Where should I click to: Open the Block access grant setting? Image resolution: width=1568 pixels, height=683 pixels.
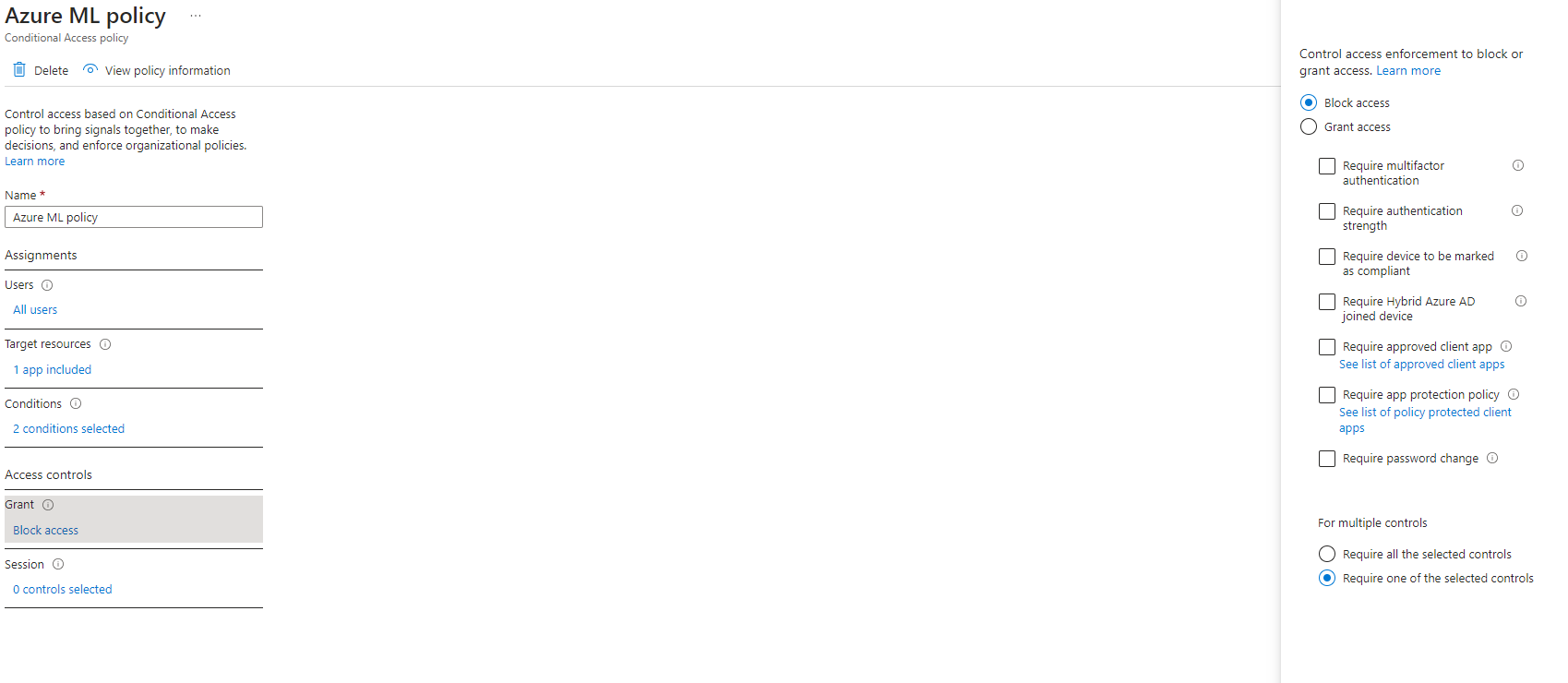tap(46, 531)
